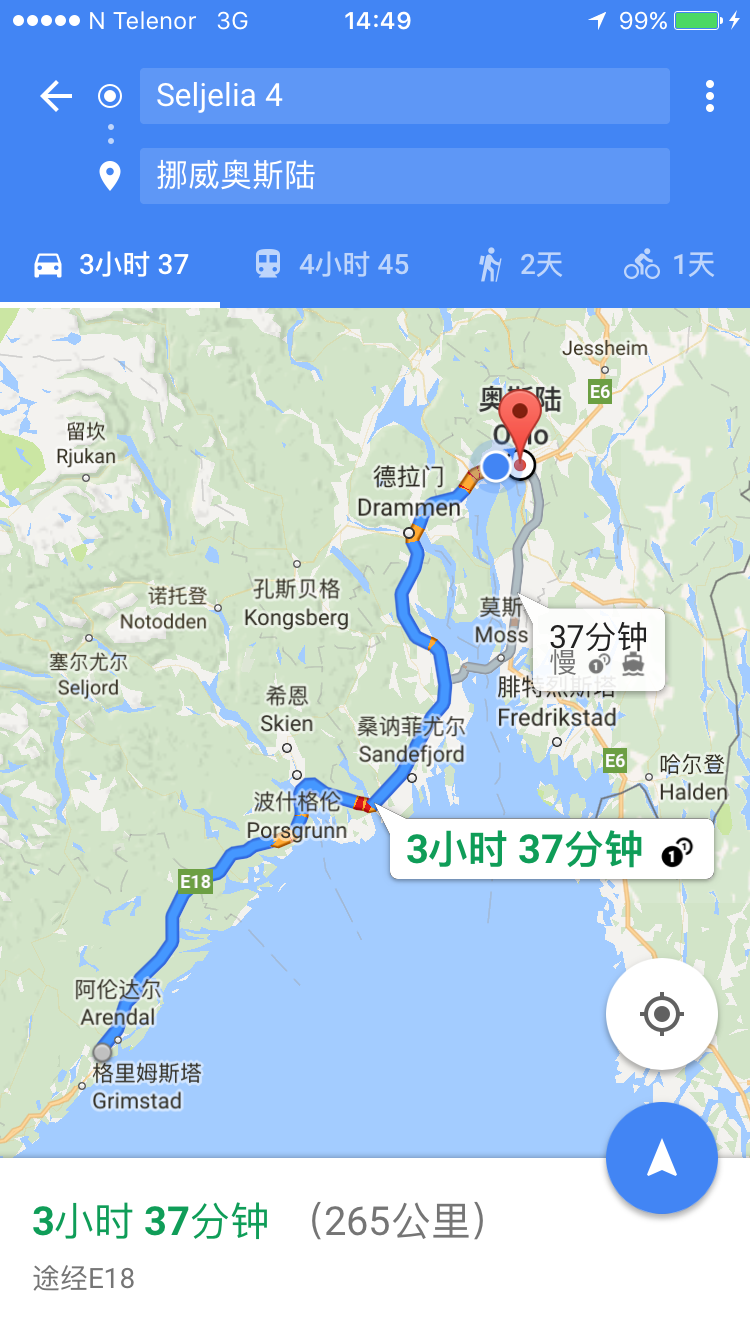750x1334 pixels.
Task: Switch to the transit tab 4小时 45
Action: pos(331,265)
